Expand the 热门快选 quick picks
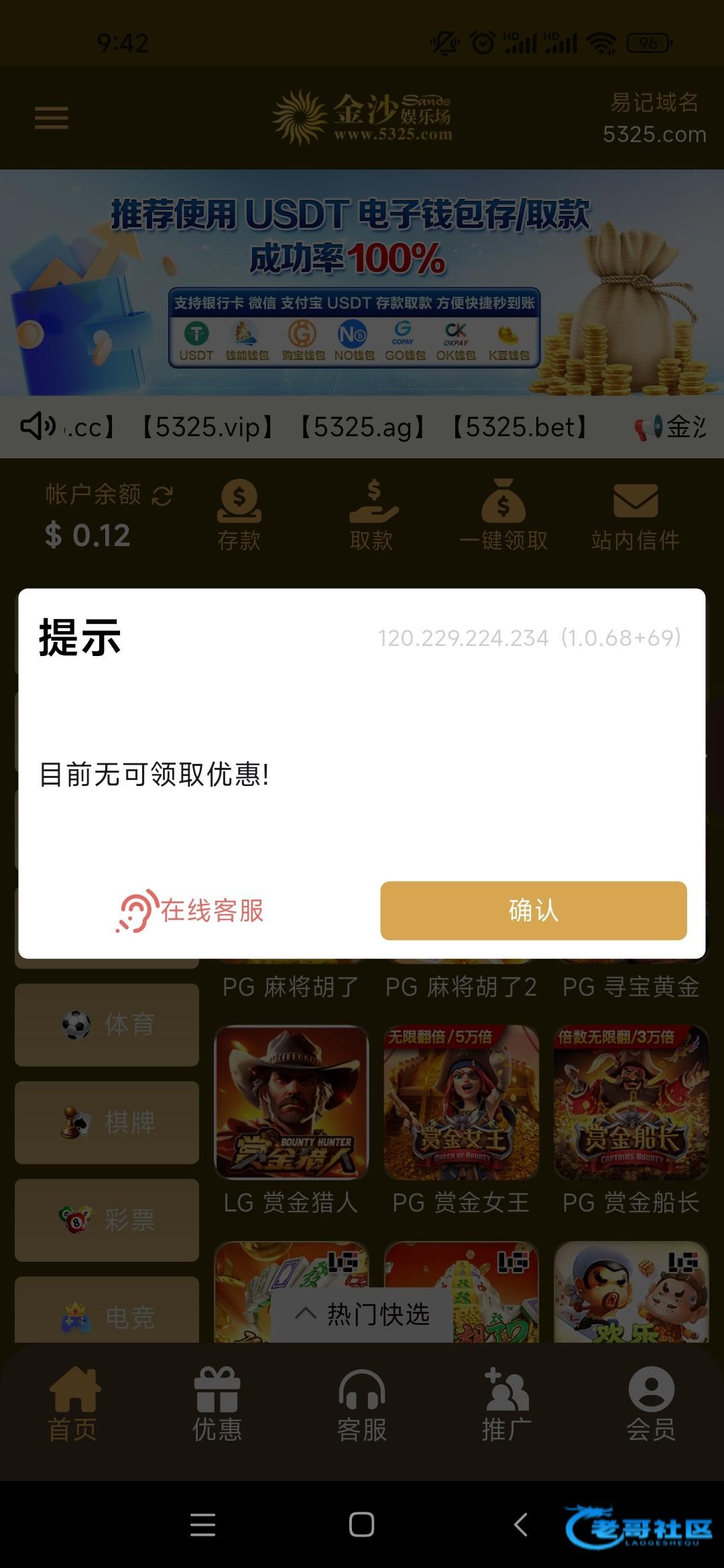 click(x=362, y=1314)
